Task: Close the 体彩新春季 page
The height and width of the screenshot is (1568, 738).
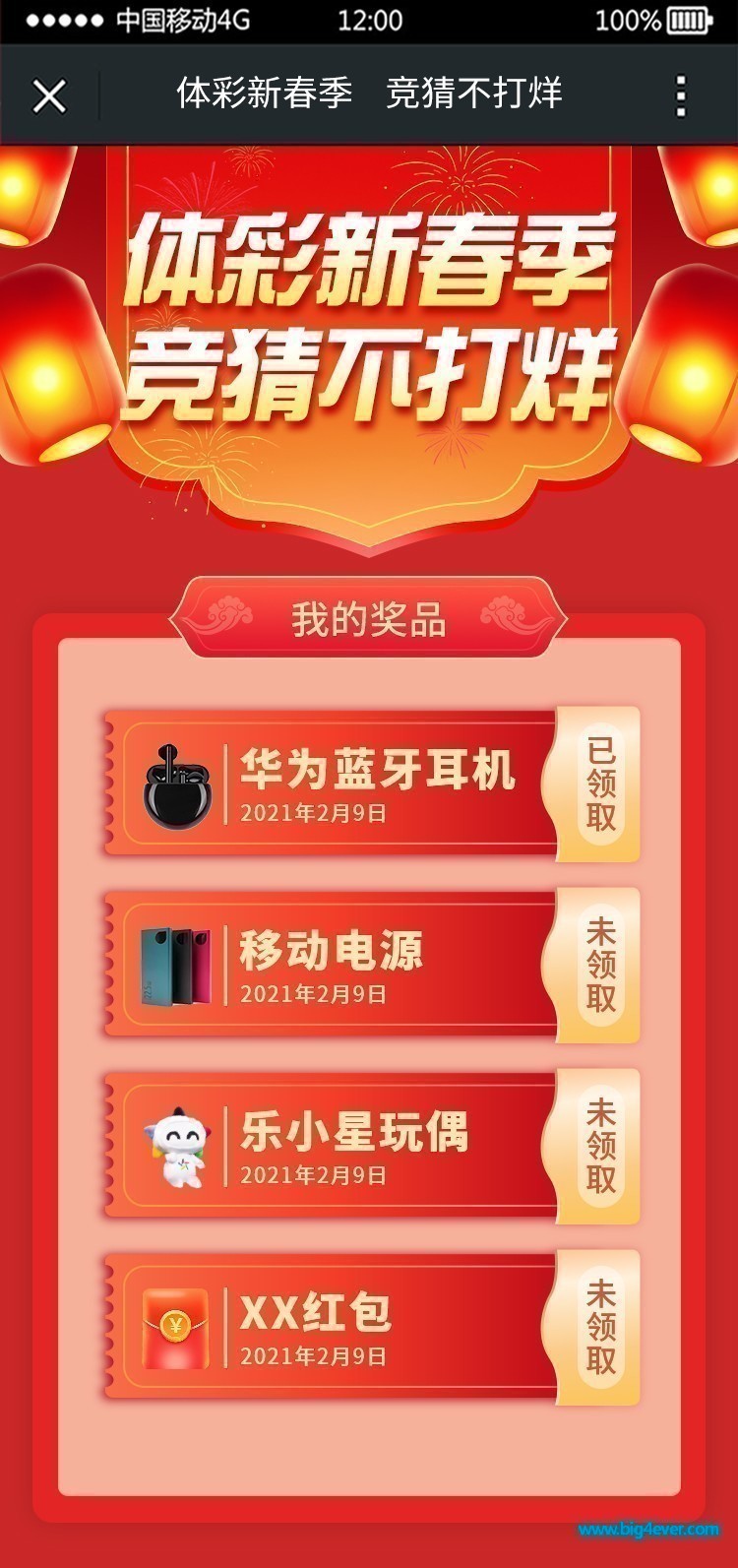Action: pos(49,96)
